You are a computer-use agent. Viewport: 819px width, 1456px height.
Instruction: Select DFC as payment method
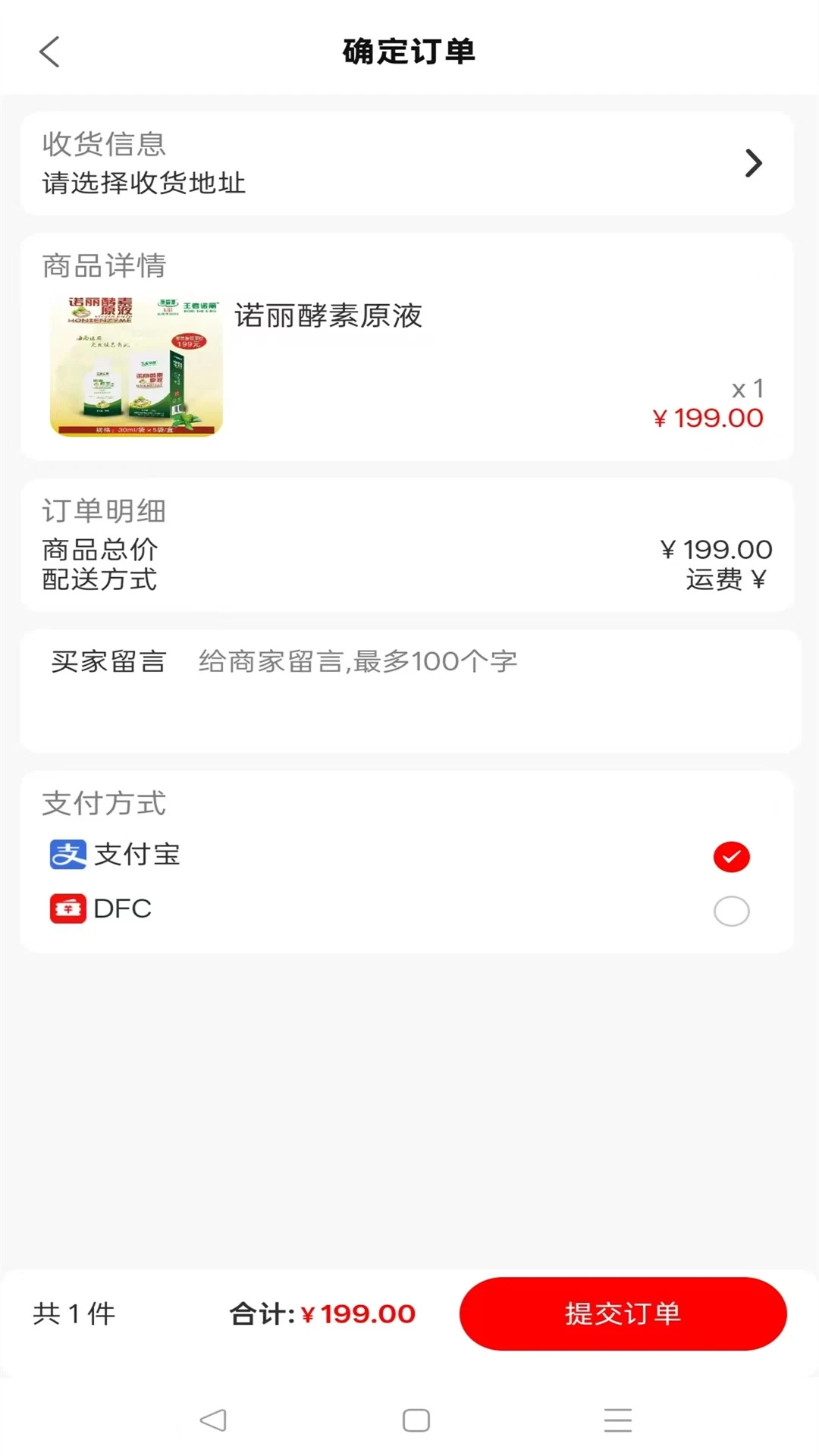click(730, 910)
